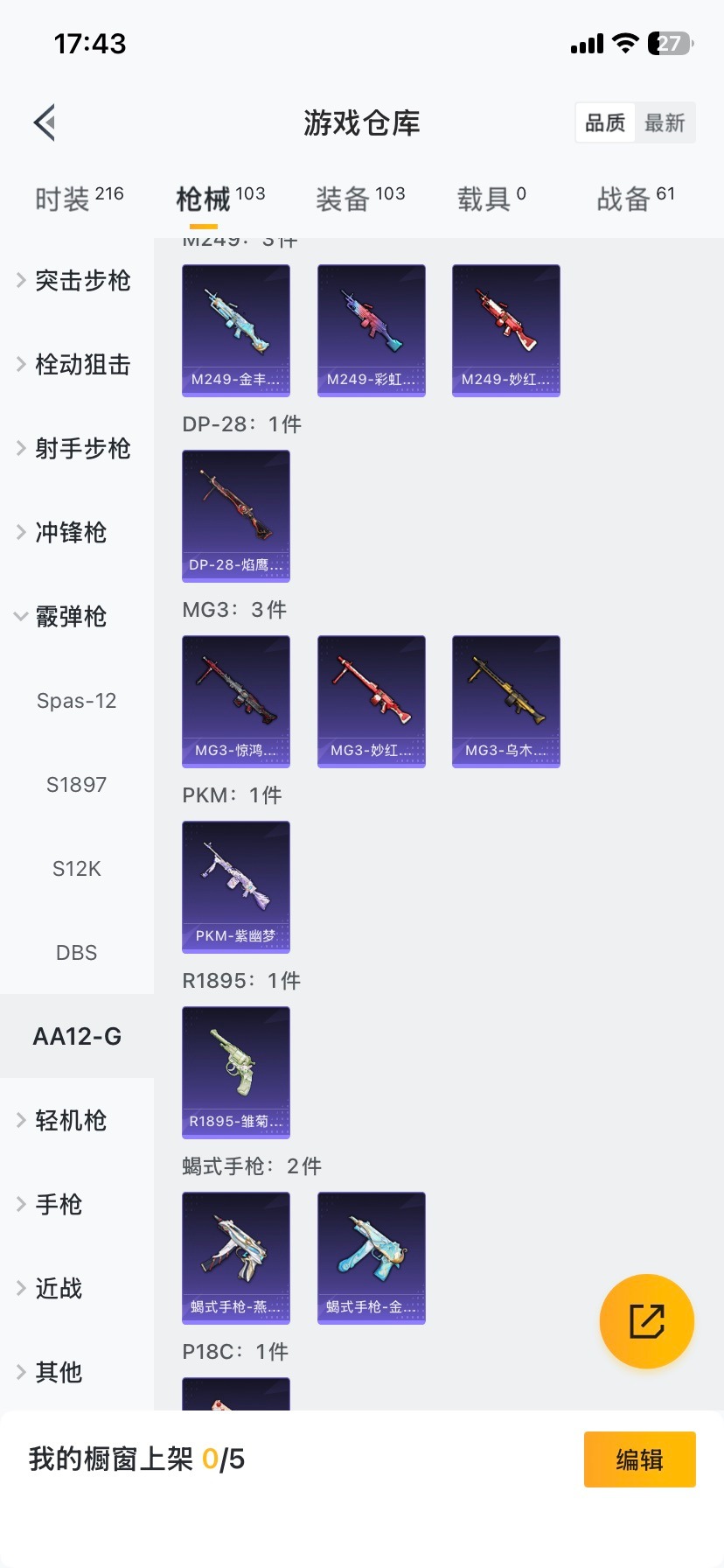The width and height of the screenshot is (724, 1568).
Task: Open the 载具 tab
Action: tap(491, 199)
